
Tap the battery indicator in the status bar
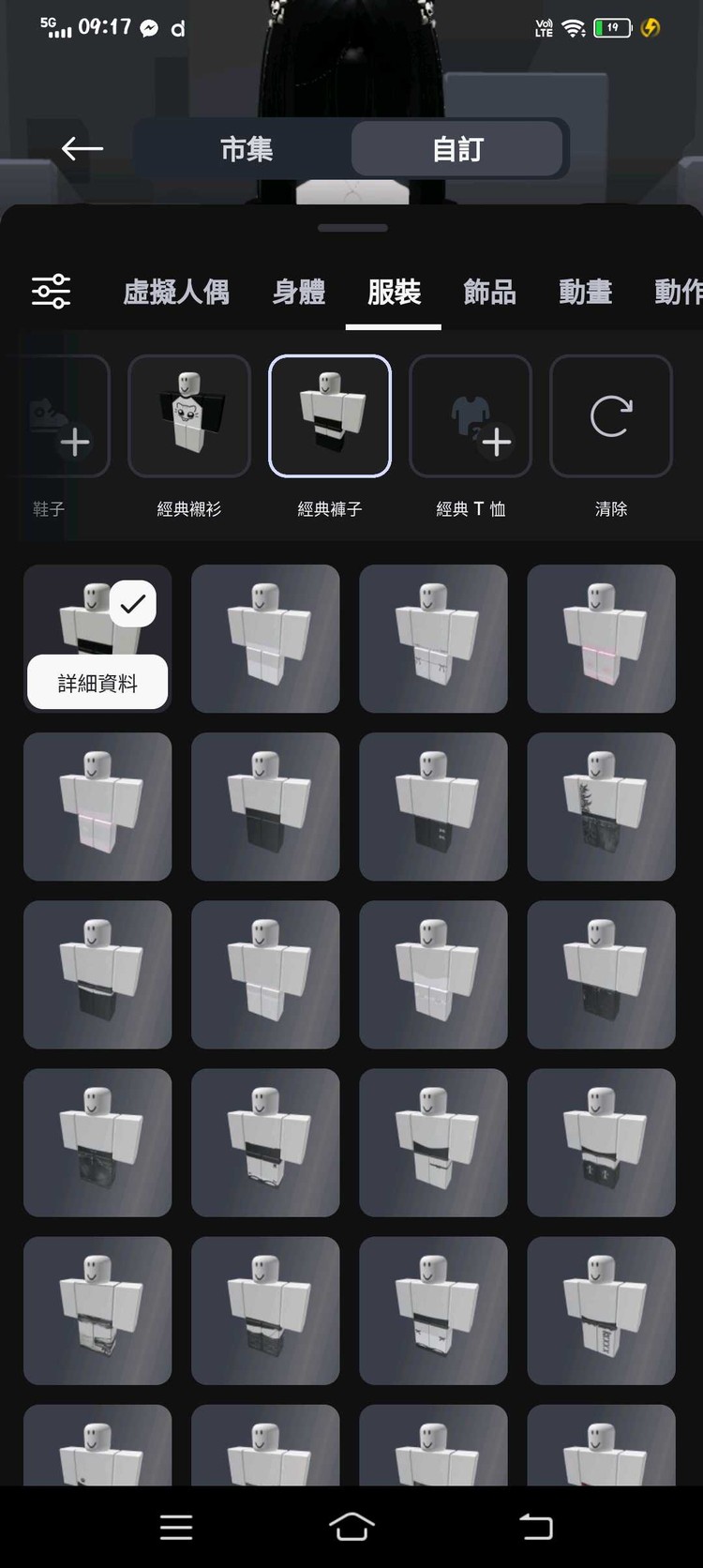click(x=612, y=28)
